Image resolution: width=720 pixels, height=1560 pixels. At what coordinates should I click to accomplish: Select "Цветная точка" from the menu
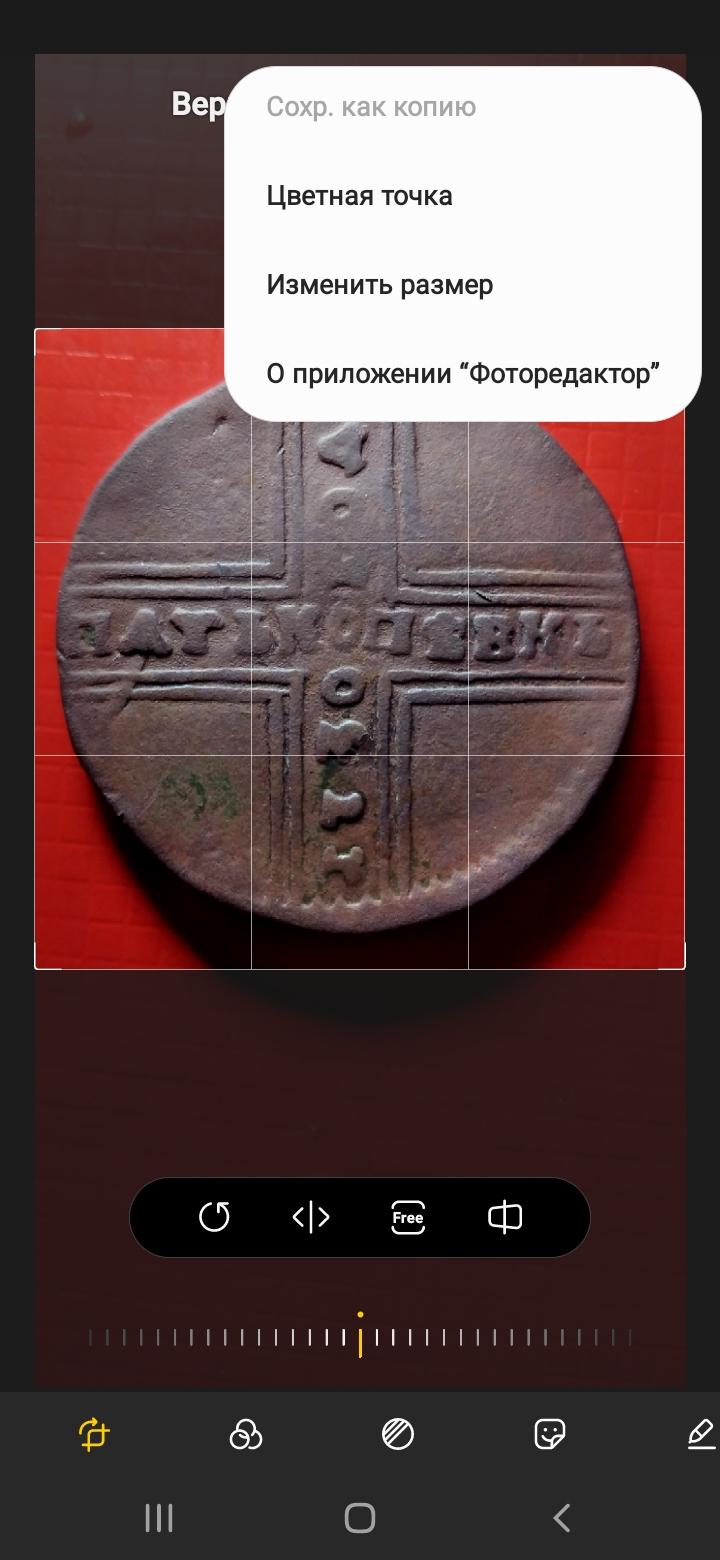[x=359, y=196]
